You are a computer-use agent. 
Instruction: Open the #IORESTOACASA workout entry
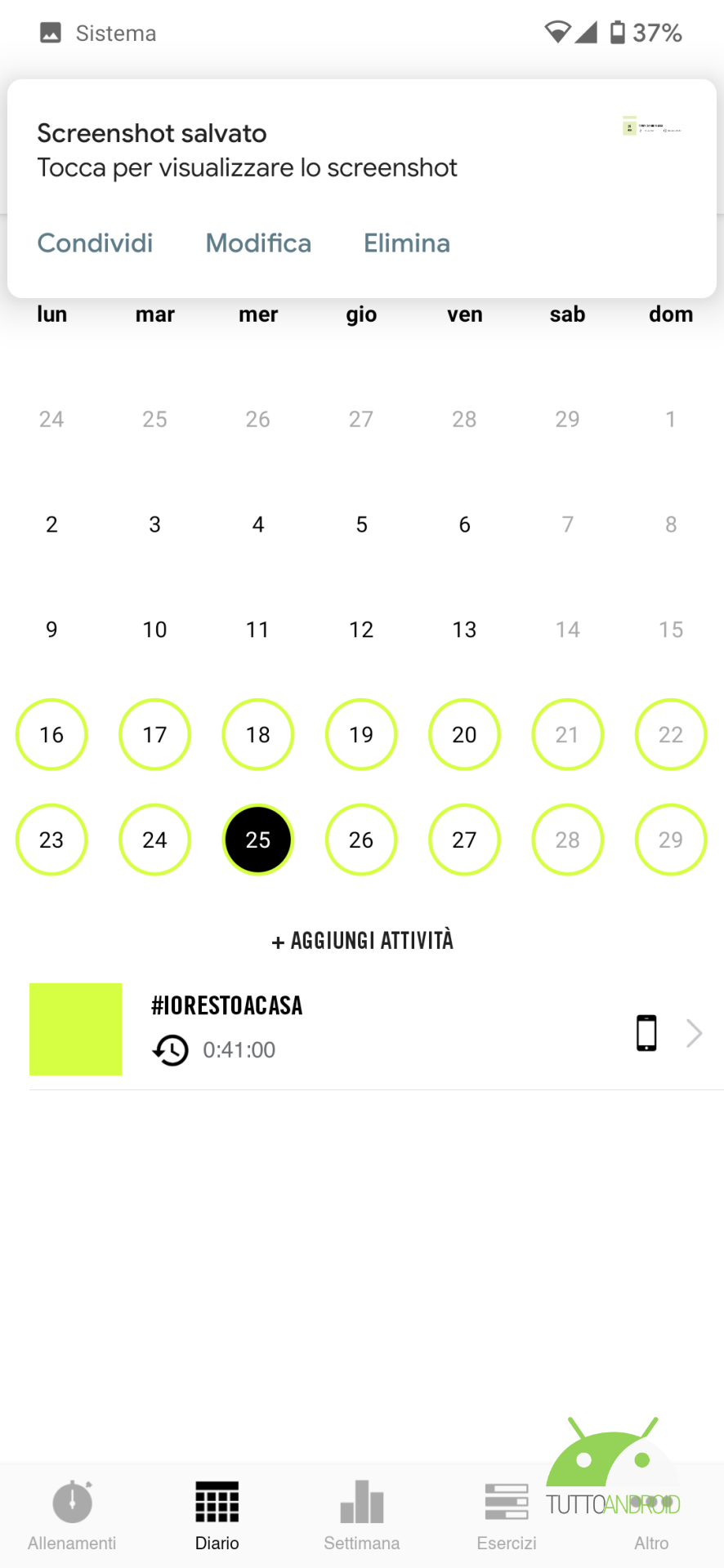pos(376,1029)
